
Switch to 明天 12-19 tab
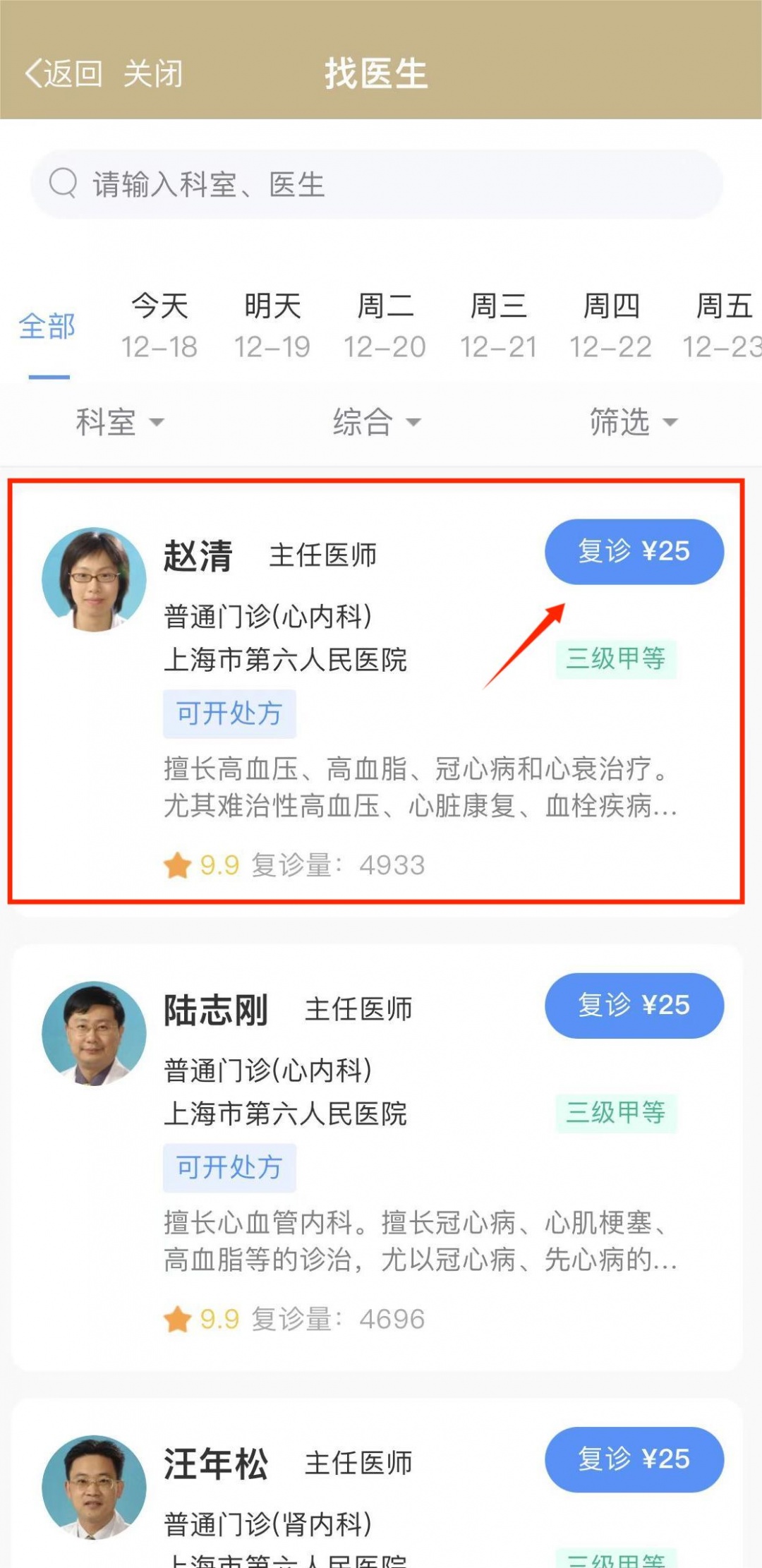pyautogui.click(x=272, y=326)
